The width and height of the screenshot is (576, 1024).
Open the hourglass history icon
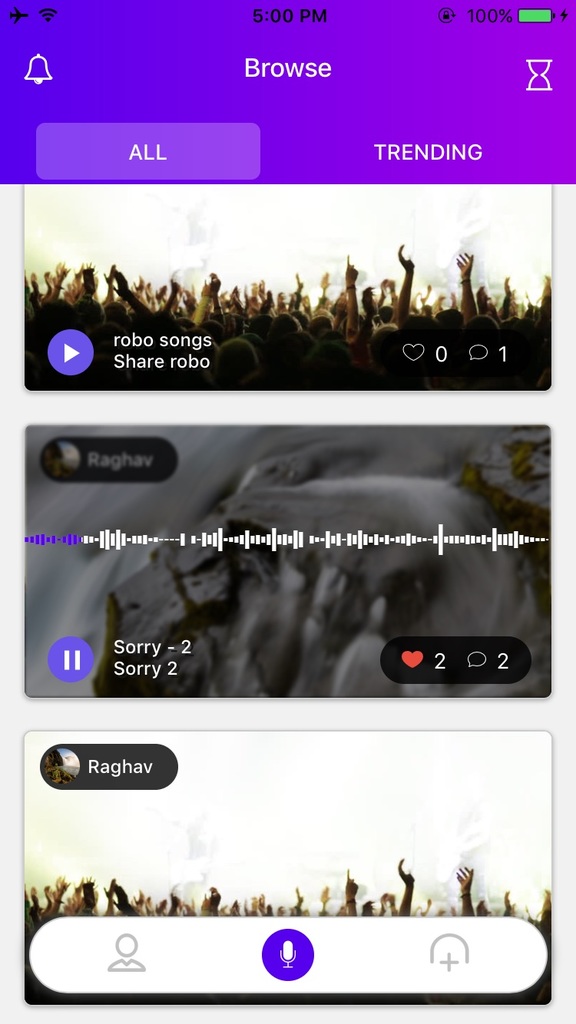[539, 74]
